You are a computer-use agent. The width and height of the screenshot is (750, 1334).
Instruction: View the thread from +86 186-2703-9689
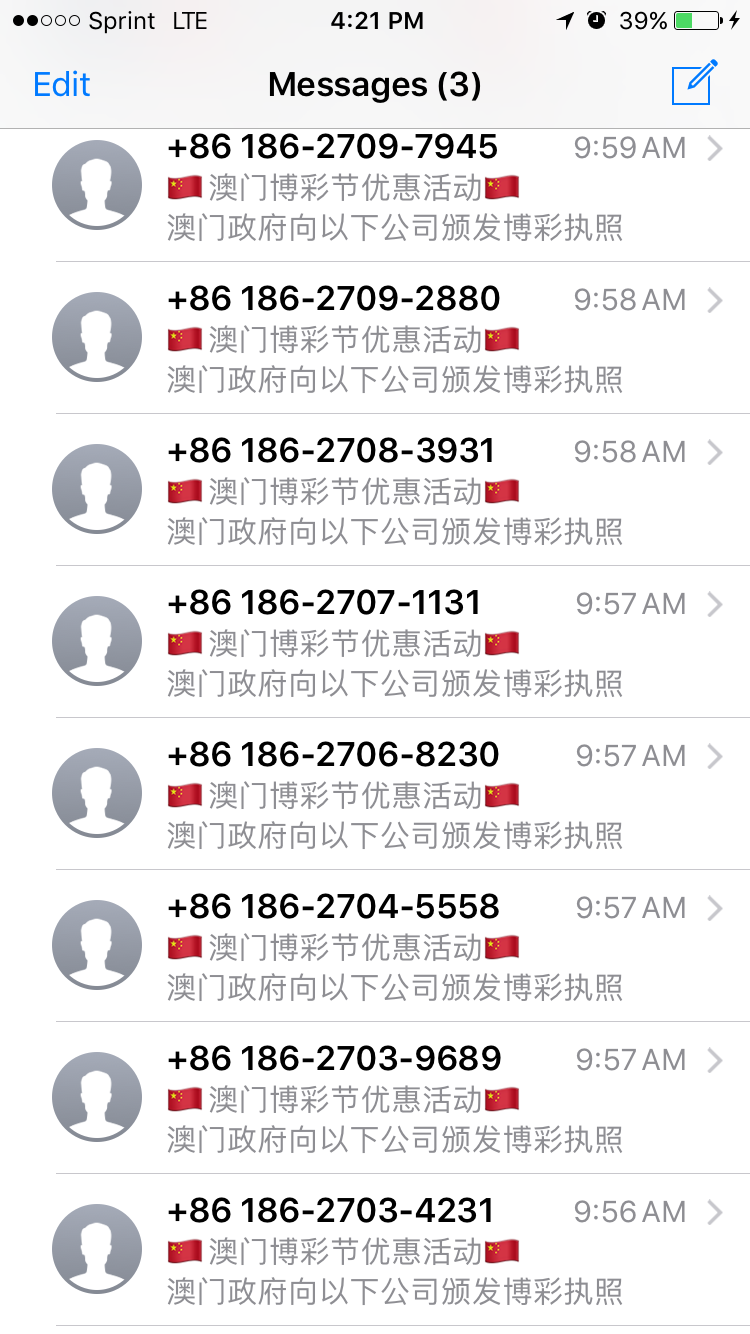tap(400, 1100)
